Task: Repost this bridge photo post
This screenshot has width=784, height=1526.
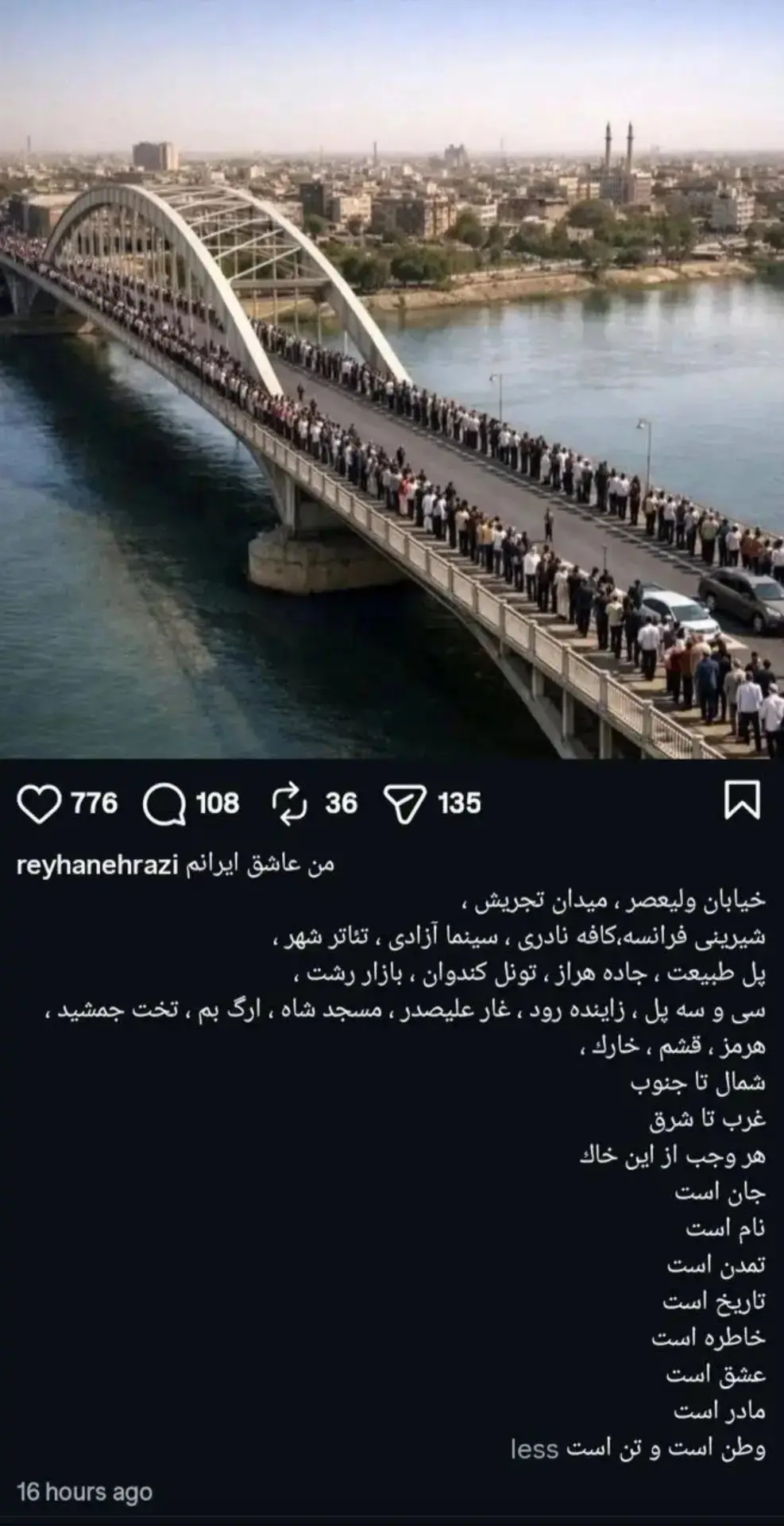Action: [x=289, y=804]
